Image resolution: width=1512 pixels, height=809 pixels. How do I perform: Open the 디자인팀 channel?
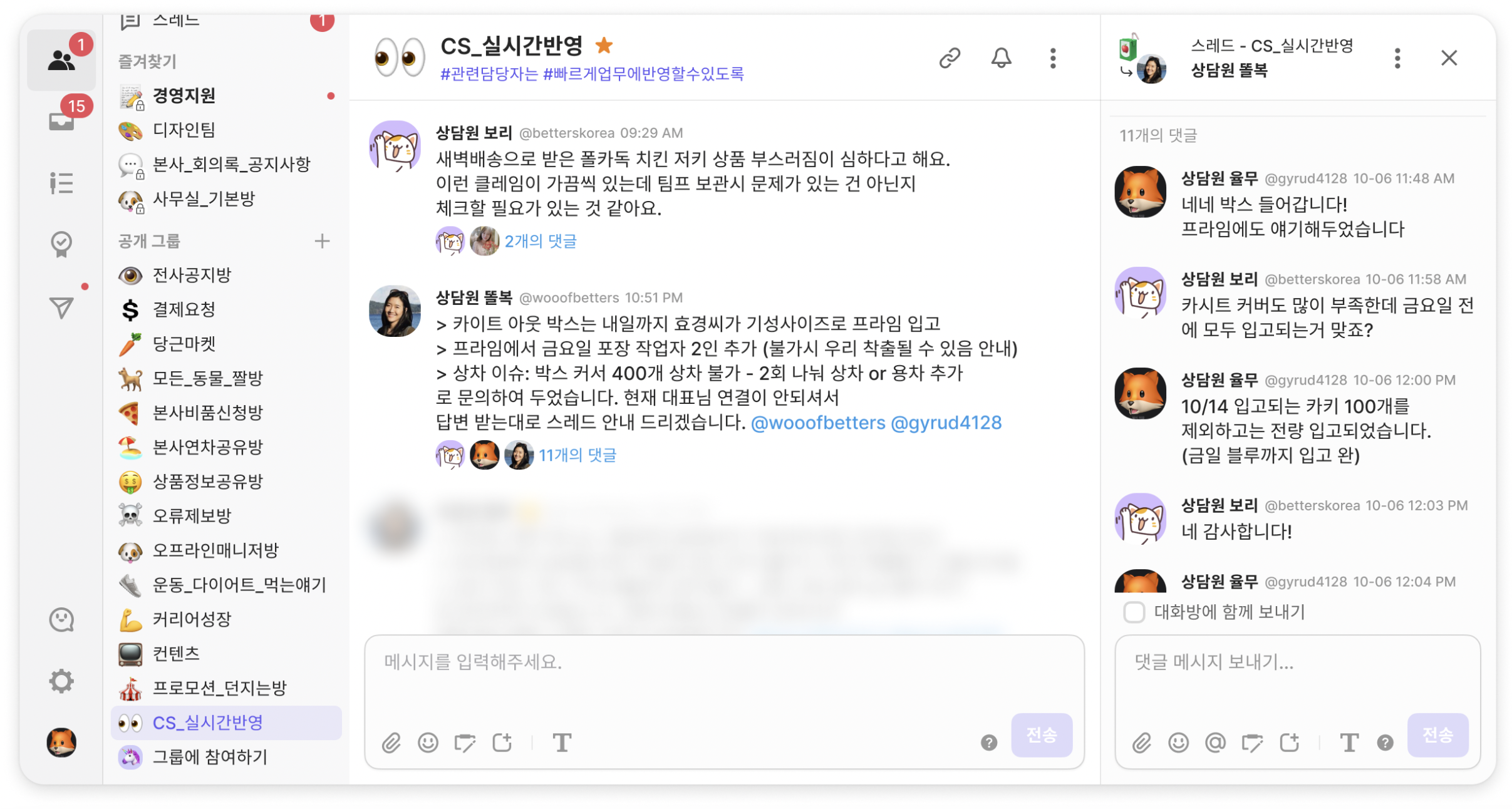click(x=184, y=130)
